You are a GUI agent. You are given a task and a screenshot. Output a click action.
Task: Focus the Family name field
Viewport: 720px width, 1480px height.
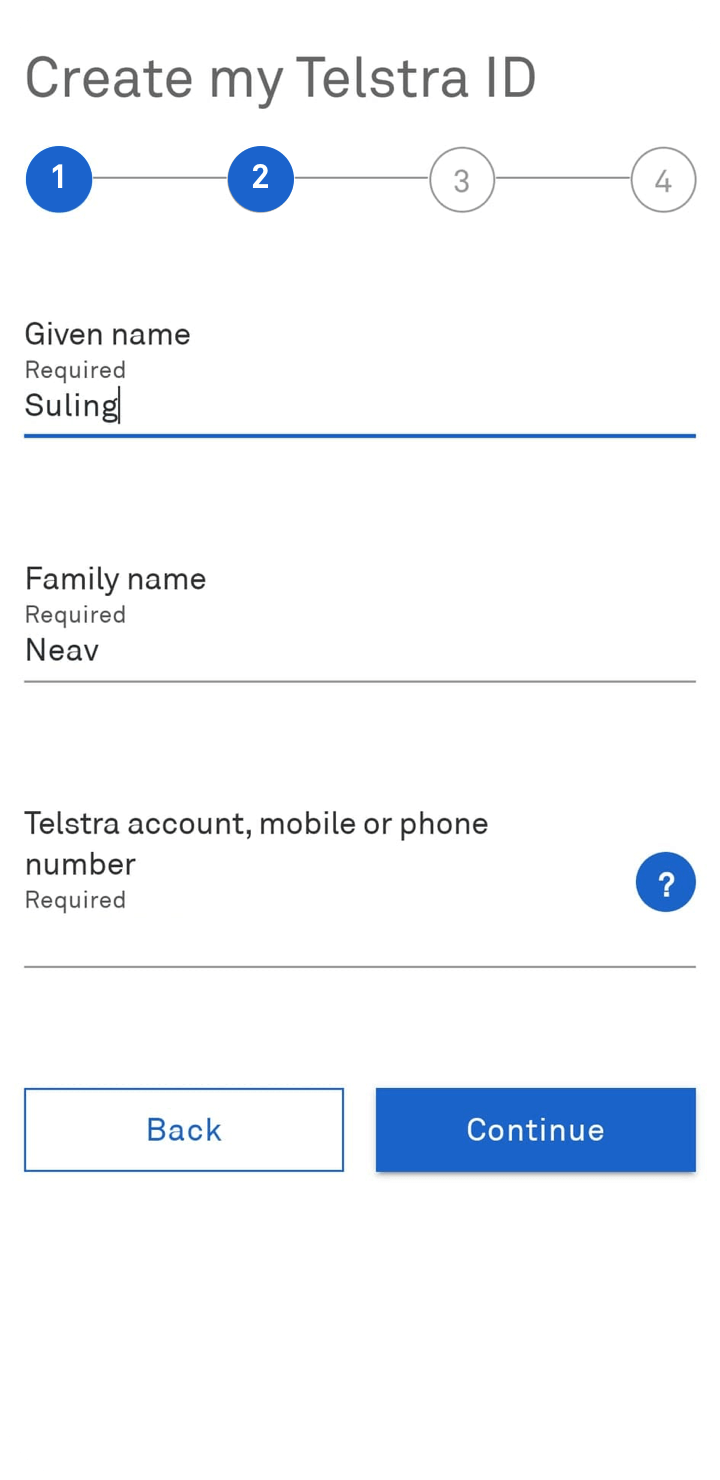360,651
